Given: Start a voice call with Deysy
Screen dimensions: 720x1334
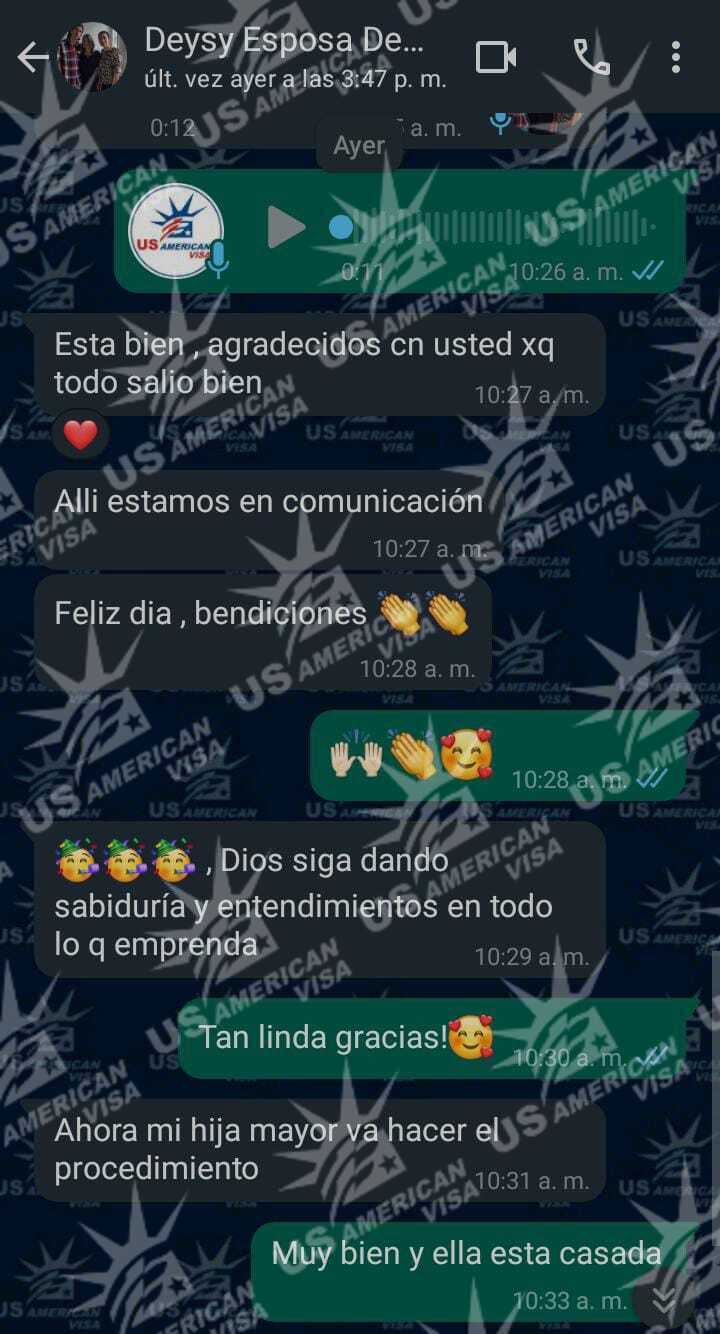Looking at the screenshot, I should [591, 57].
